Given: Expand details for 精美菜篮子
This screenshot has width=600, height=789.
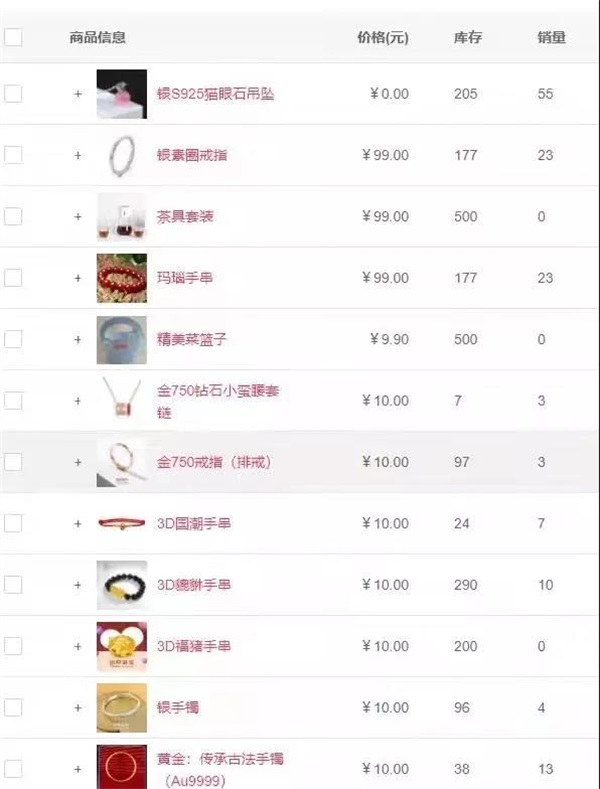Looking at the screenshot, I should 77,340.
